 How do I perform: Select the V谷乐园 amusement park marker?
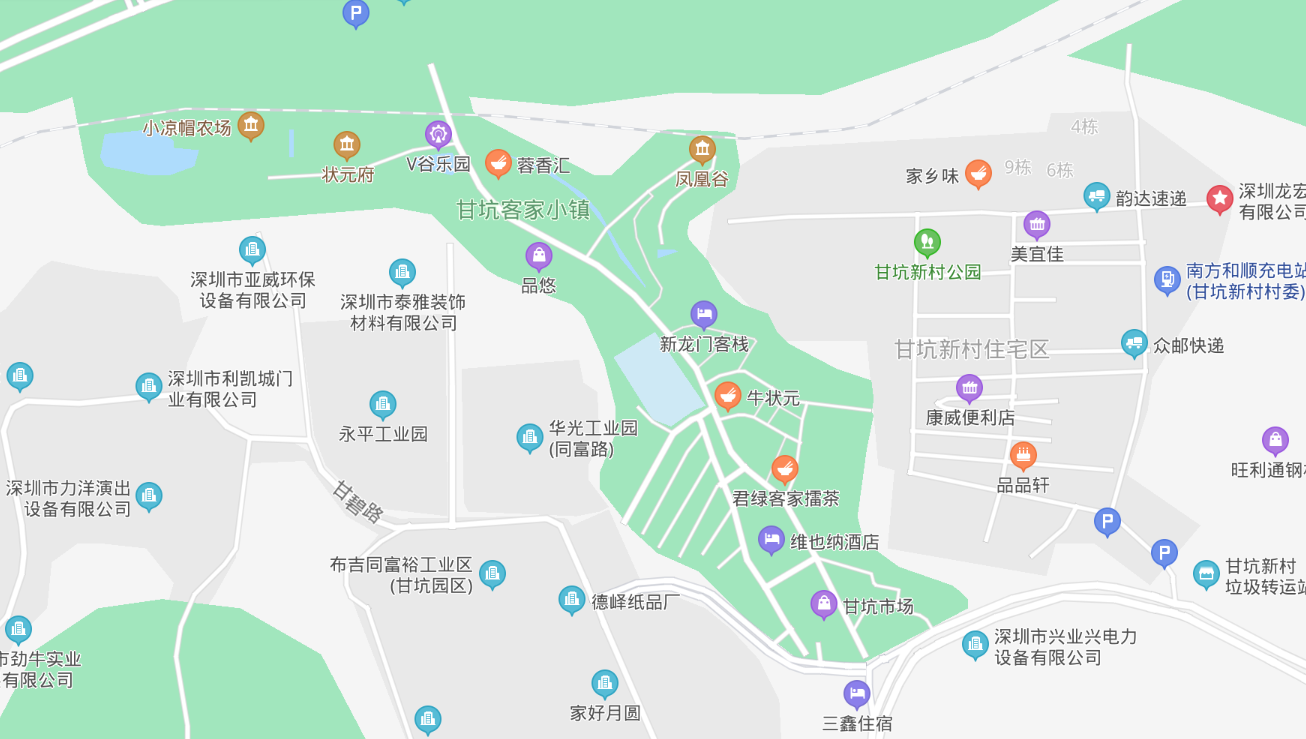[438, 134]
